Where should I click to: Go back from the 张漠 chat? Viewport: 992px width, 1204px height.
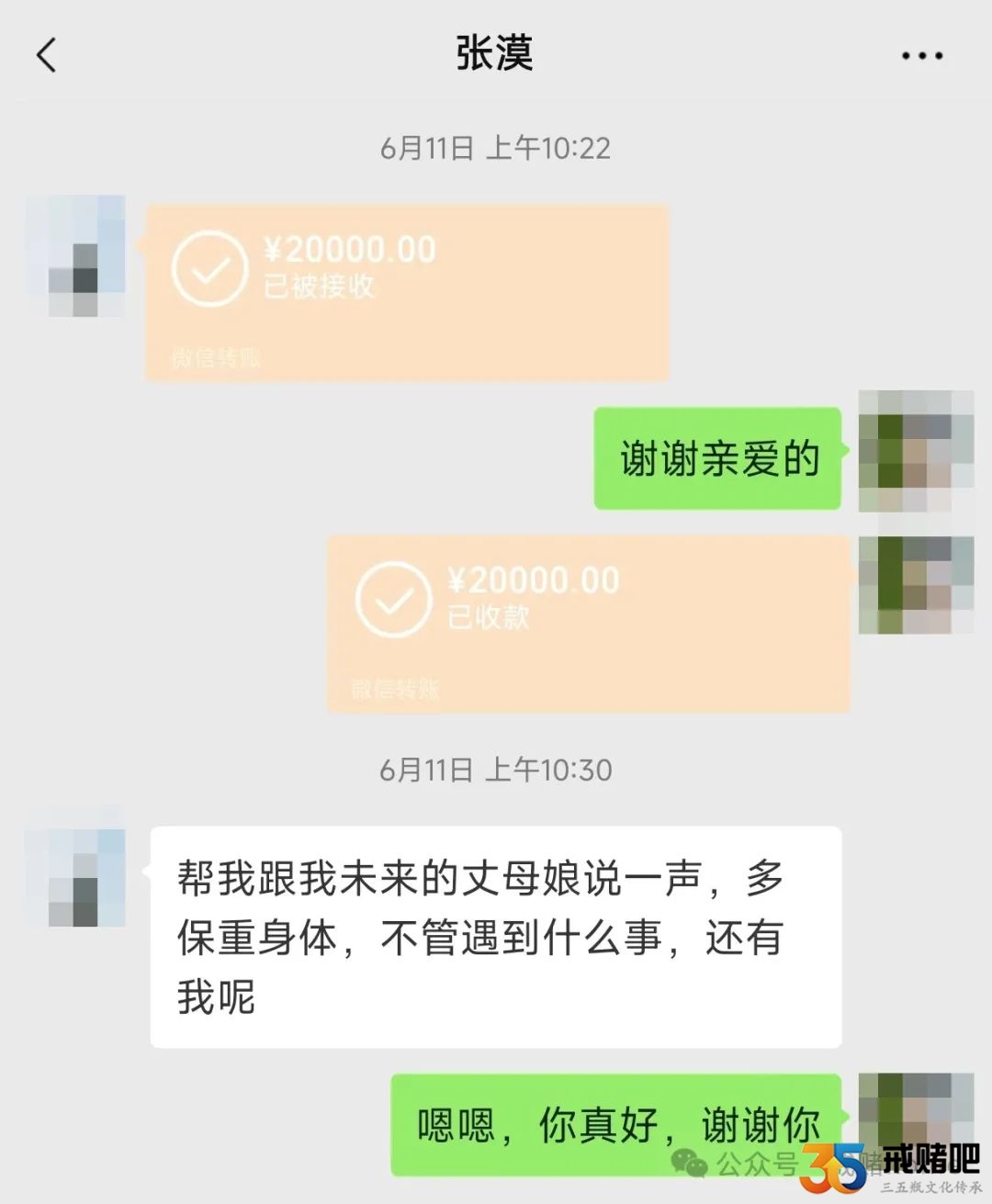tap(47, 55)
